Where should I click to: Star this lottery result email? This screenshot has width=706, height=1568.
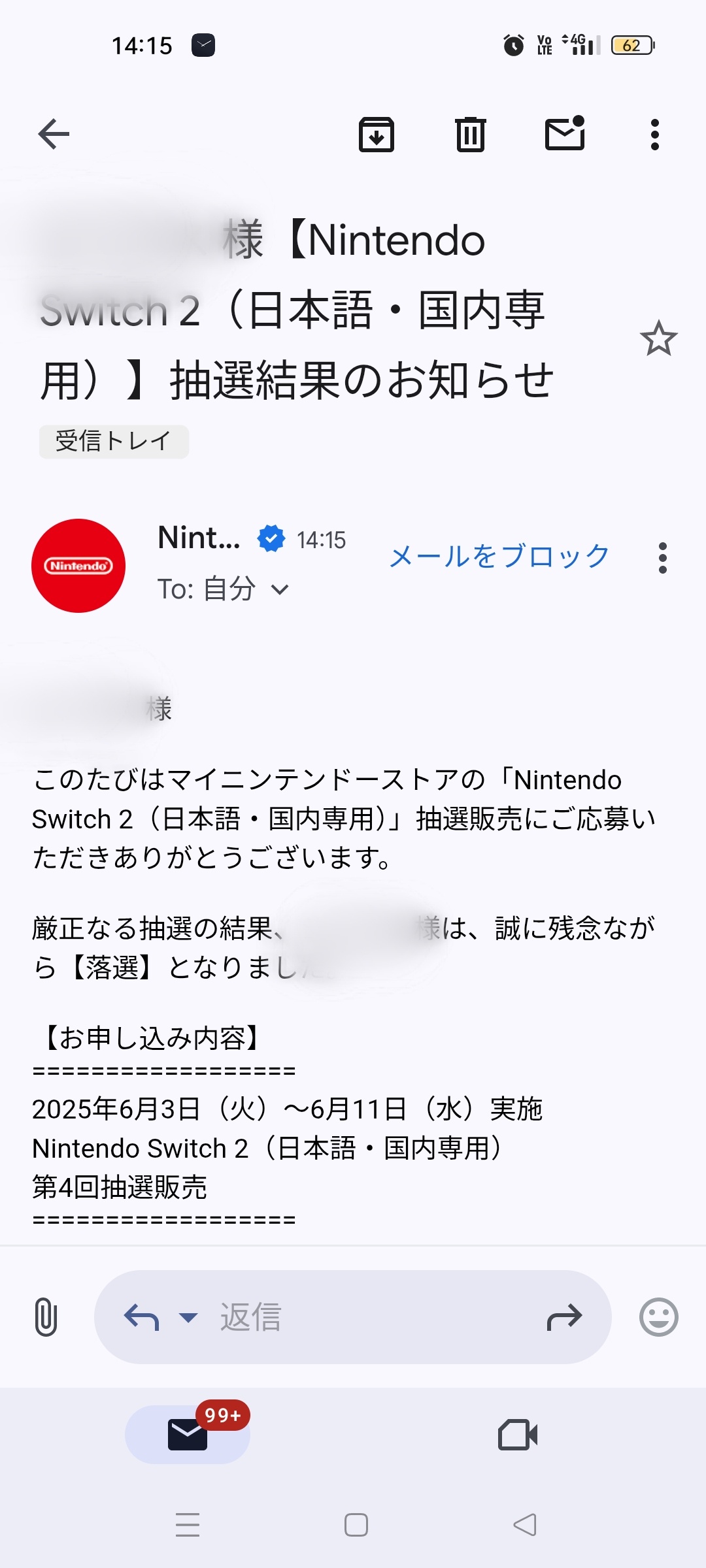point(658,338)
